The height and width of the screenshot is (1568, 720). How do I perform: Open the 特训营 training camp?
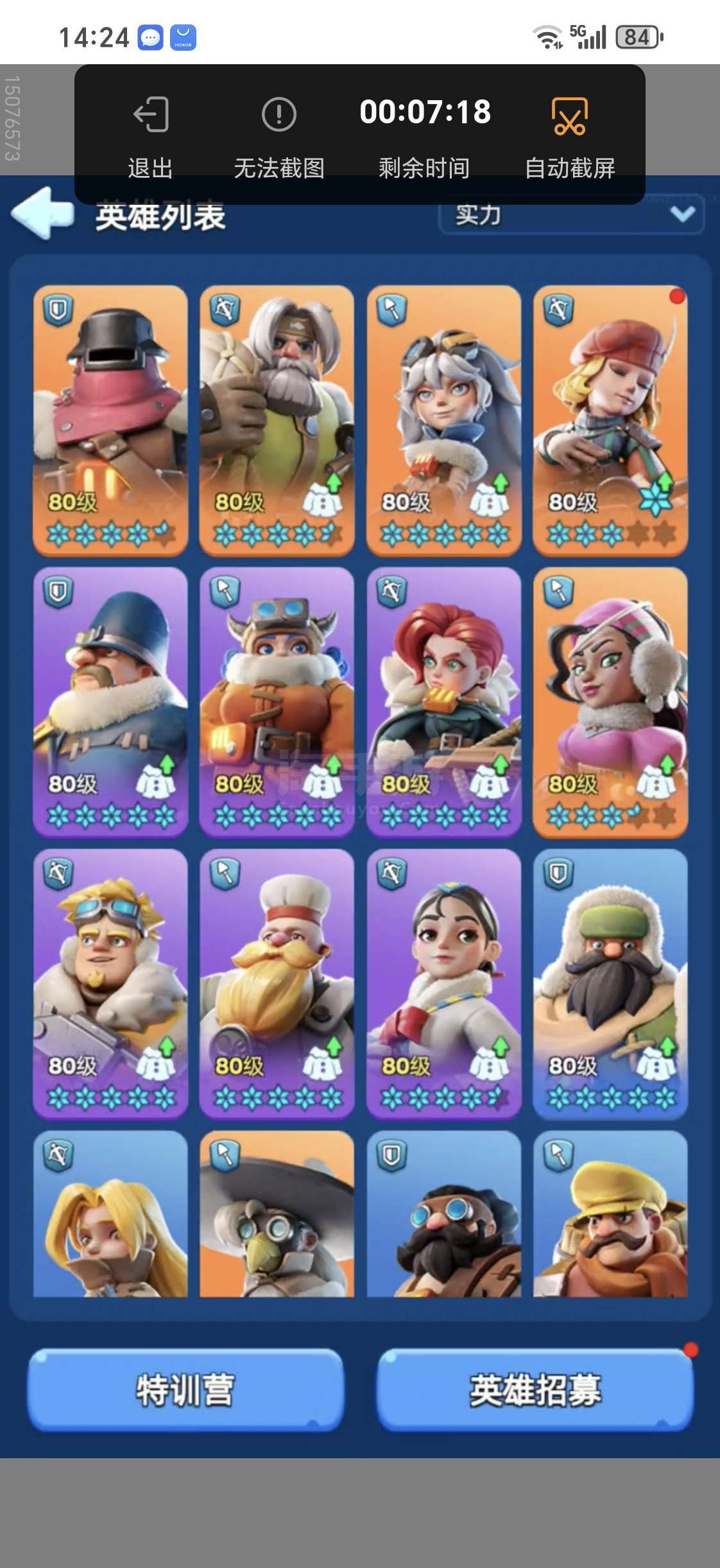(x=185, y=1389)
